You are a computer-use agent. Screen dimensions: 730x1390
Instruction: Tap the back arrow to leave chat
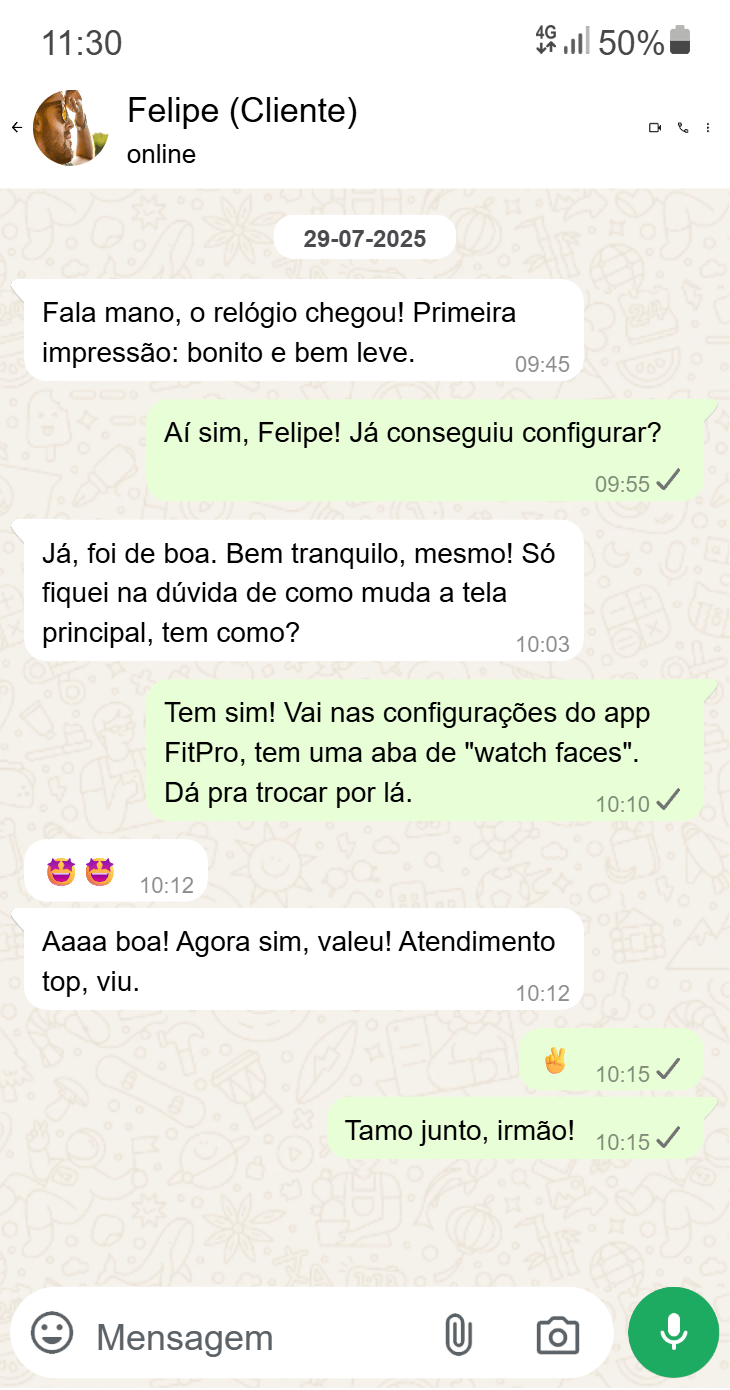pyautogui.click(x=16, y=127)
